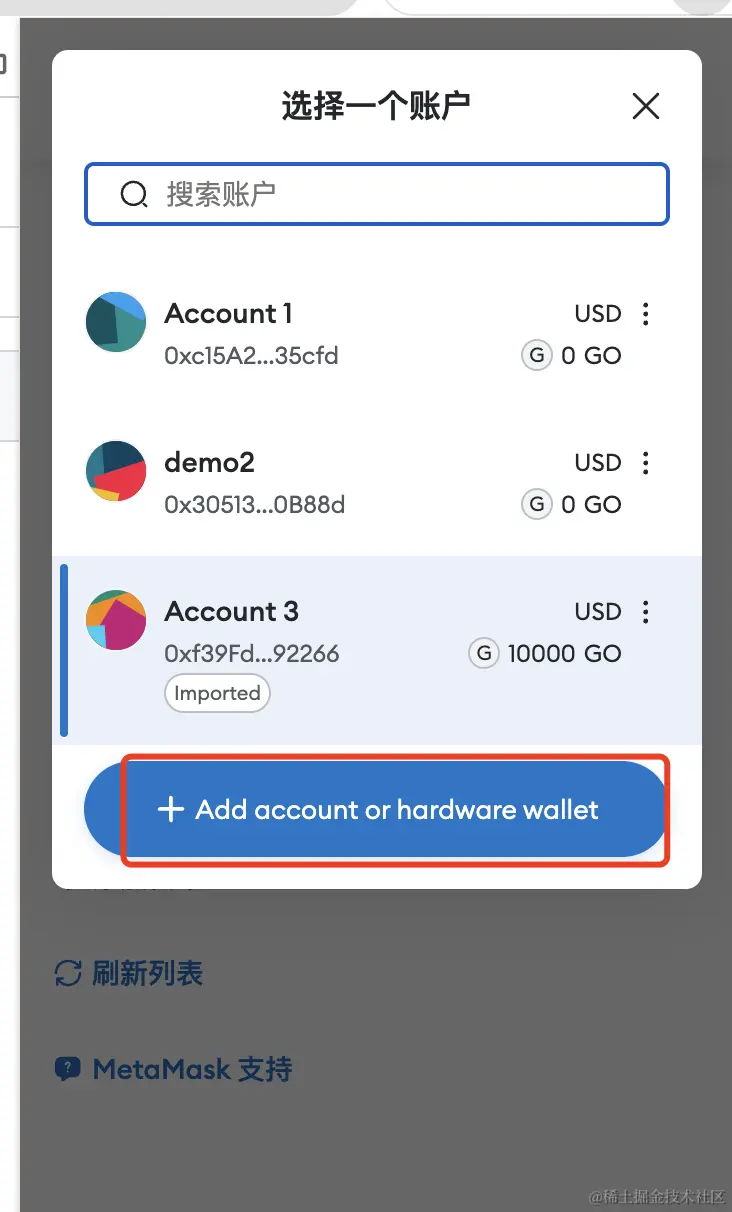Open options menu for demo2
Image resolution: width=732 pixels, height=1212 pixels.
(x=646, y=463)
